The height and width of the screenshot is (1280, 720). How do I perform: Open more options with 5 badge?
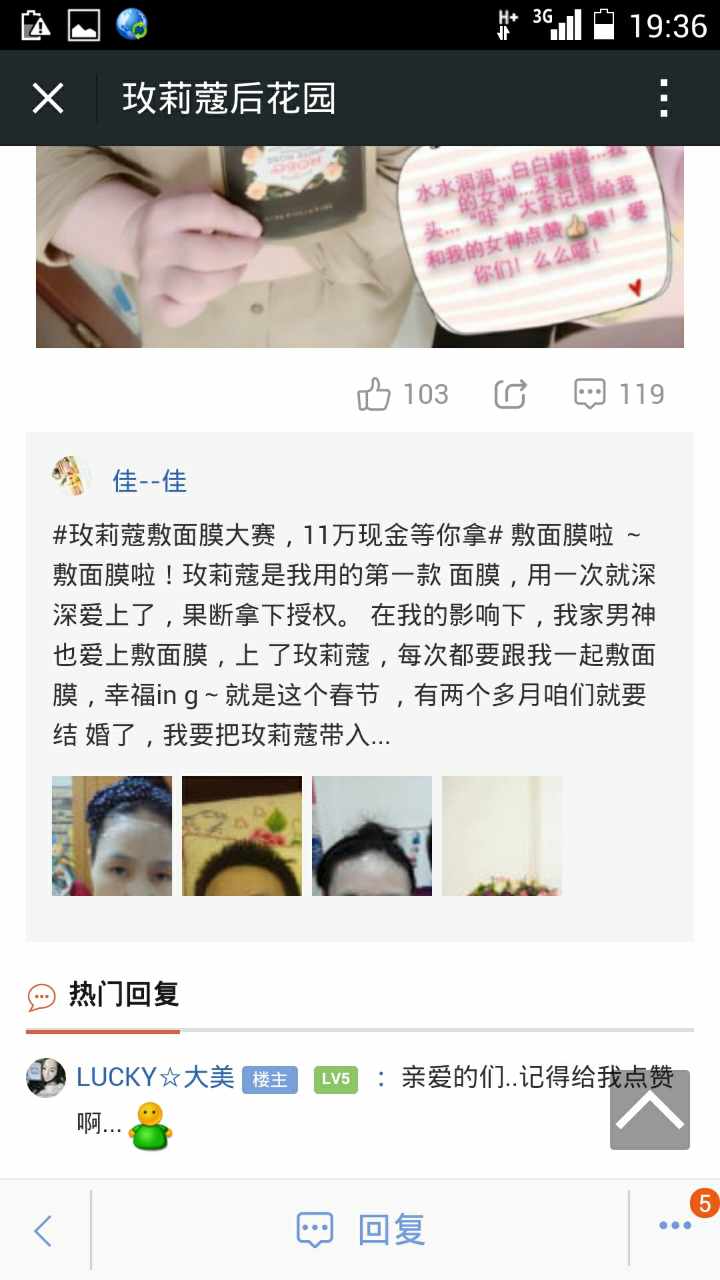(x=676, y=1226)
